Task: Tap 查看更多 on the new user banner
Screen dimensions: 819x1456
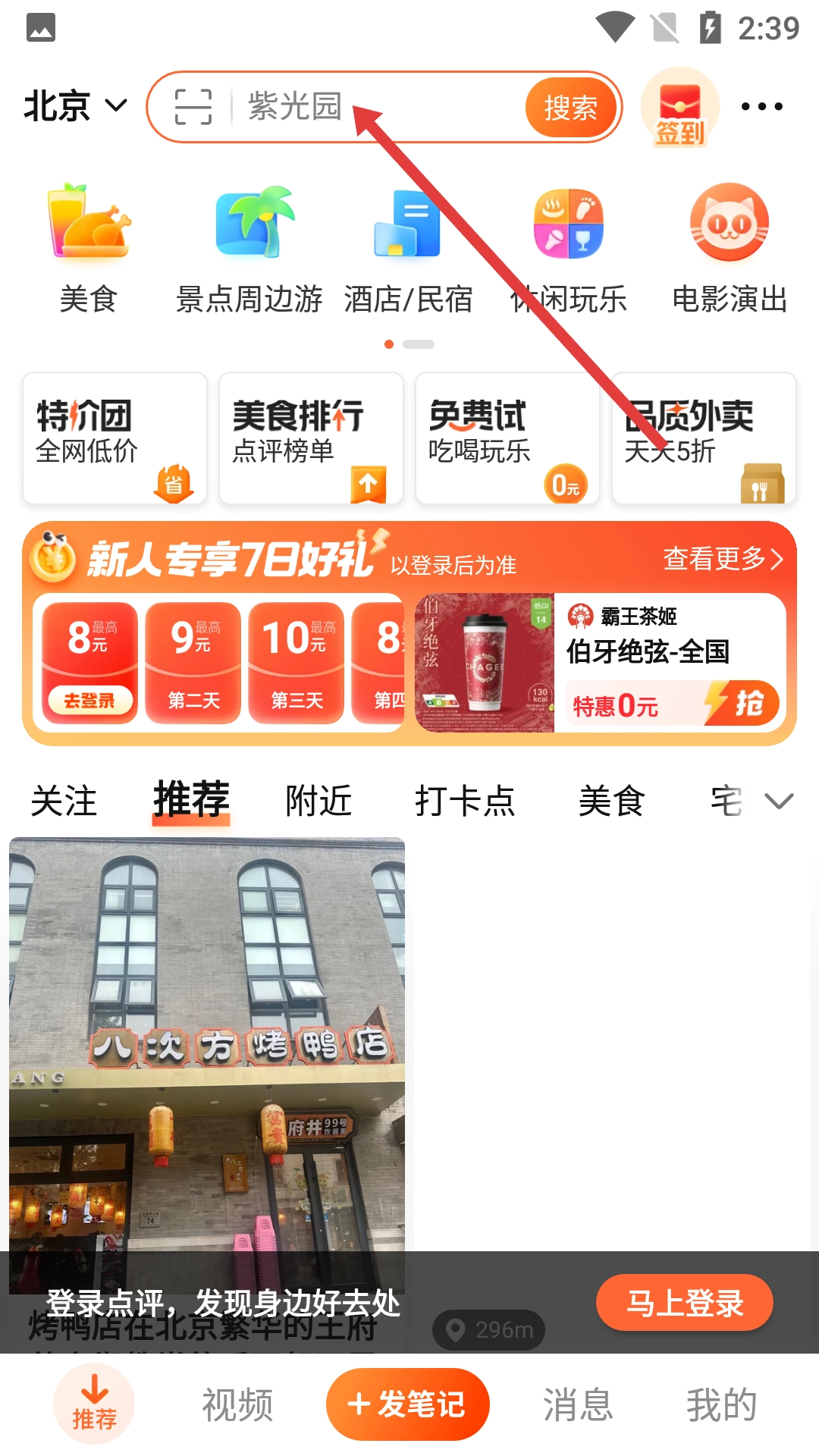Action: click(x=722, y=559)
